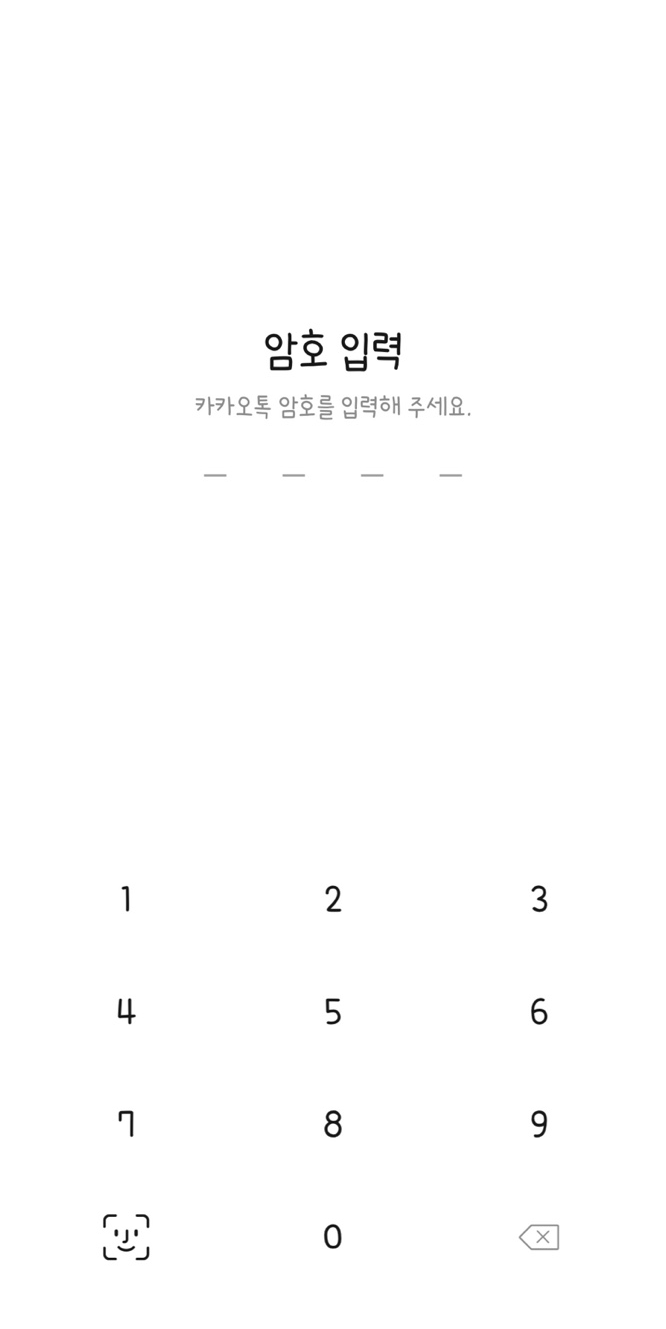Unlock with the Face ID icon
The width and height of the screenshot is (666, 1329).
[126, 1237]
